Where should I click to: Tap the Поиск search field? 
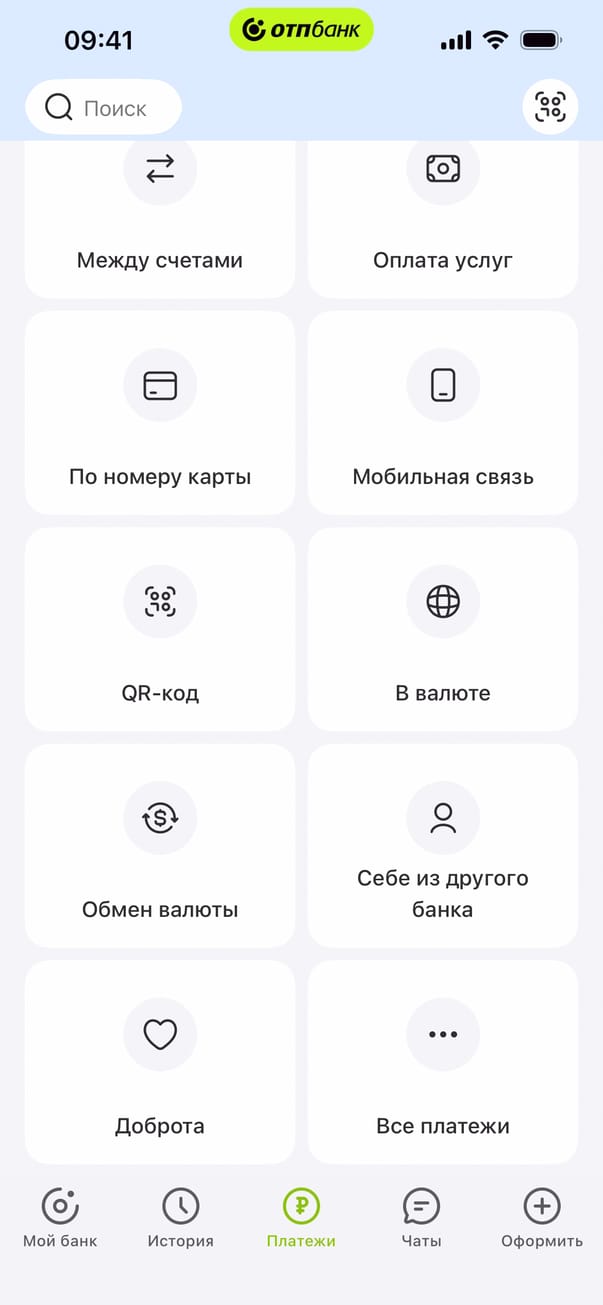coord(103,108)
